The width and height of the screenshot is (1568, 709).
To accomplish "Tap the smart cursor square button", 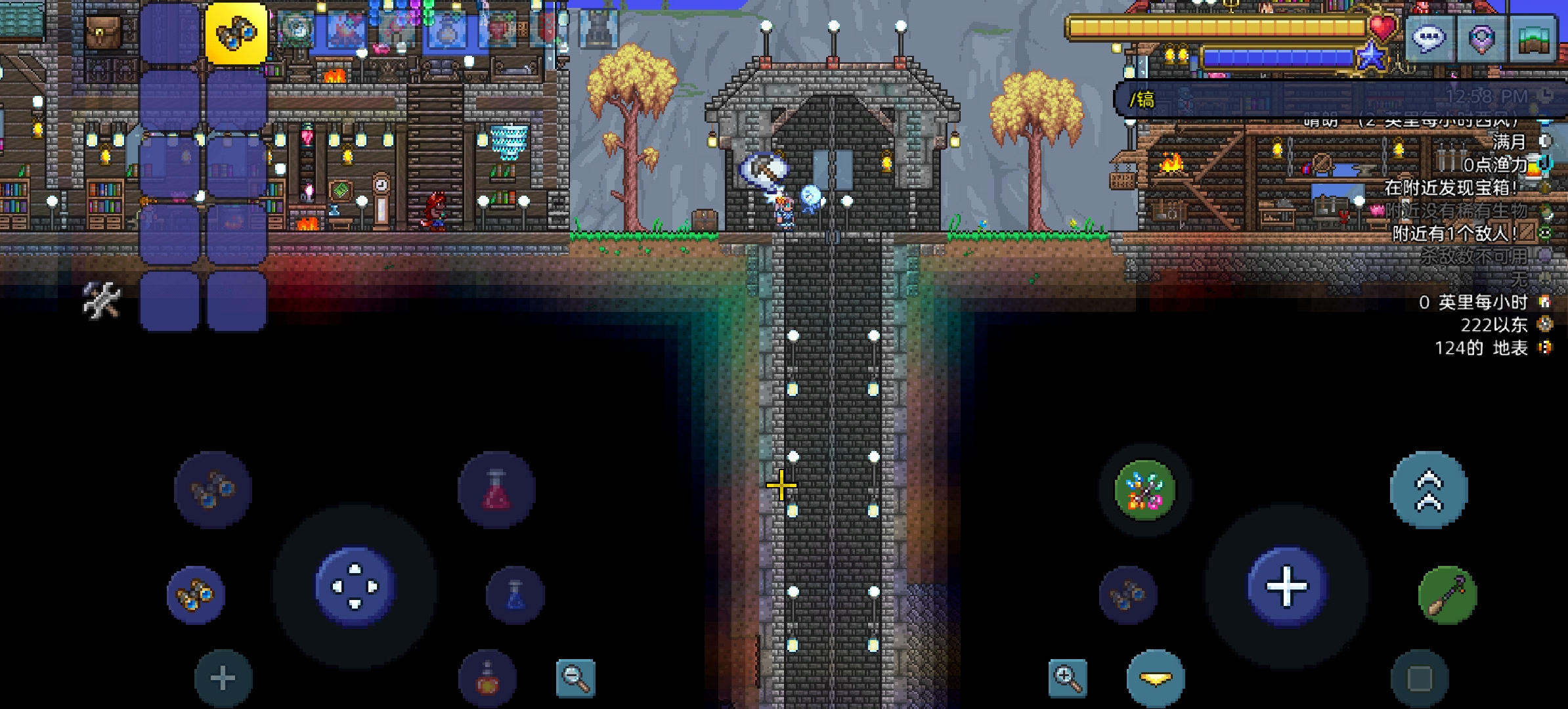I will [x=1420, y=679].
